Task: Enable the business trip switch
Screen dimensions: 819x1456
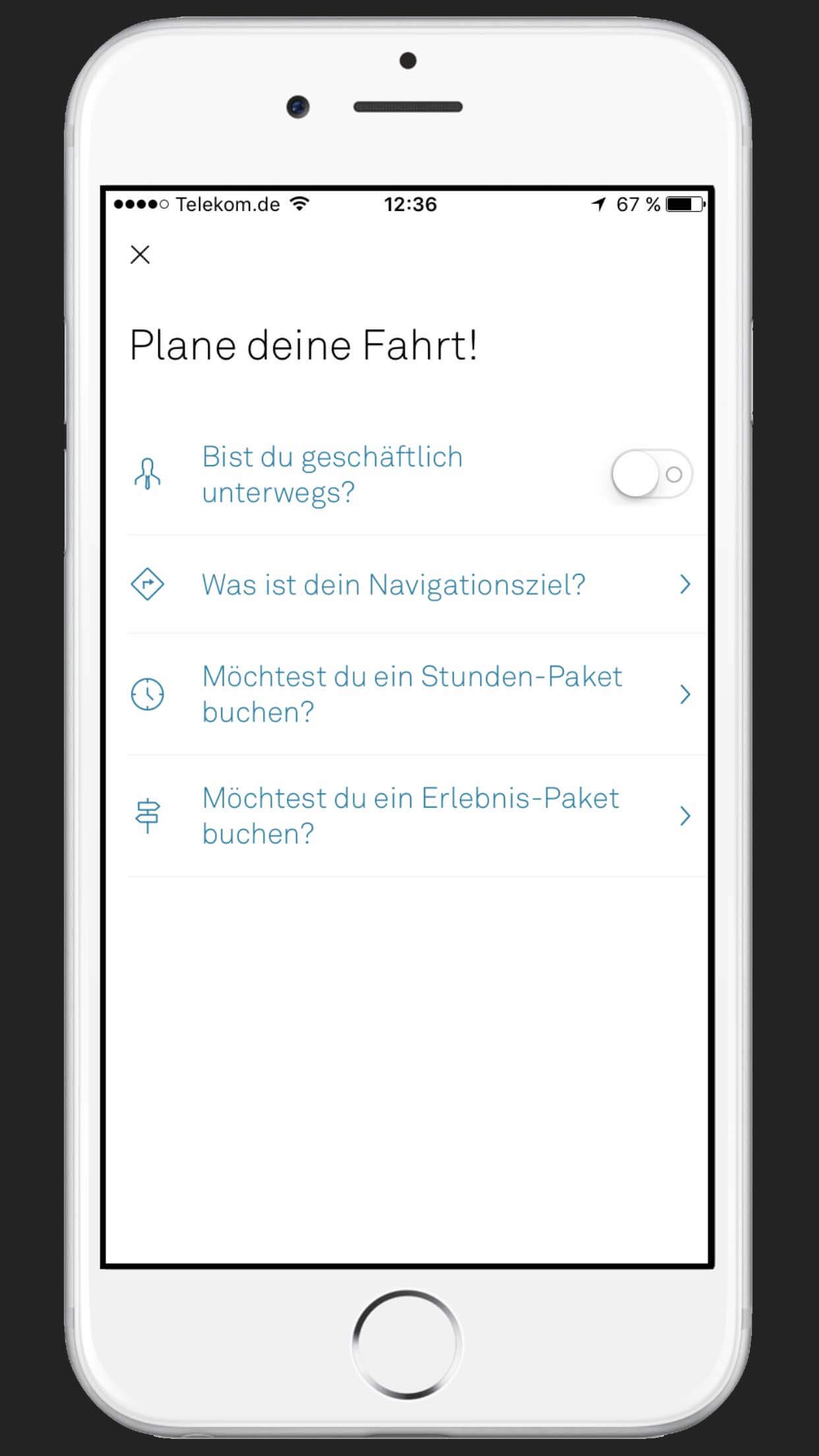Action: [650, 474]
